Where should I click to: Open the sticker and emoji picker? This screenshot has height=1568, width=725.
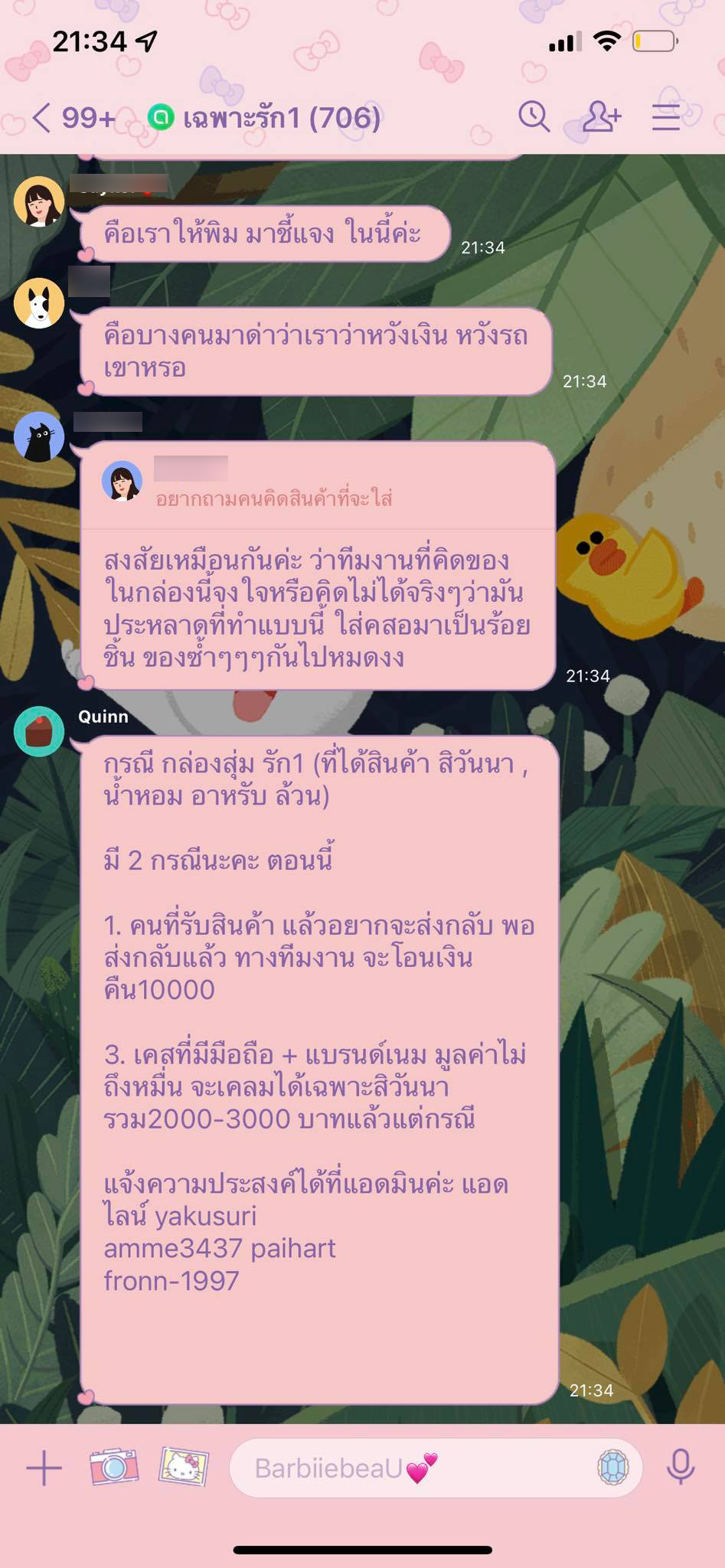click(612, 1468)
